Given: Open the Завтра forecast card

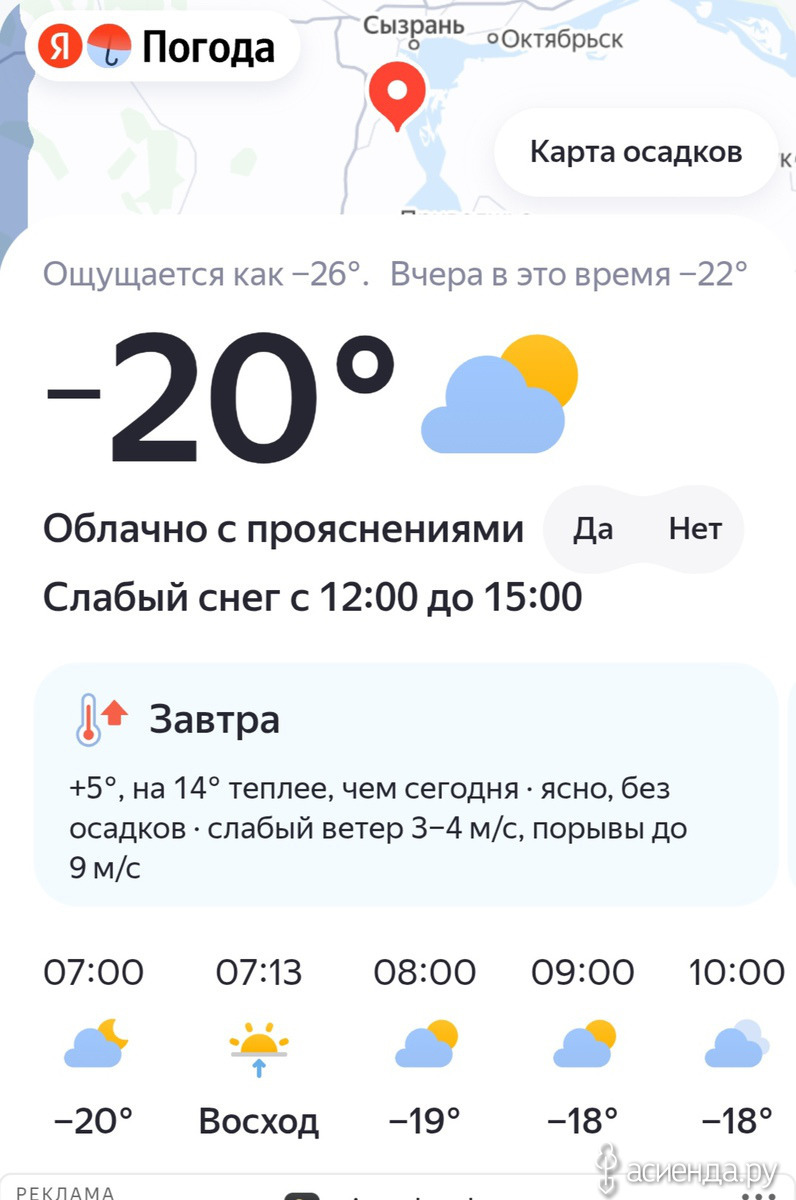Looking at the screenshot, I should pos(405,785).
